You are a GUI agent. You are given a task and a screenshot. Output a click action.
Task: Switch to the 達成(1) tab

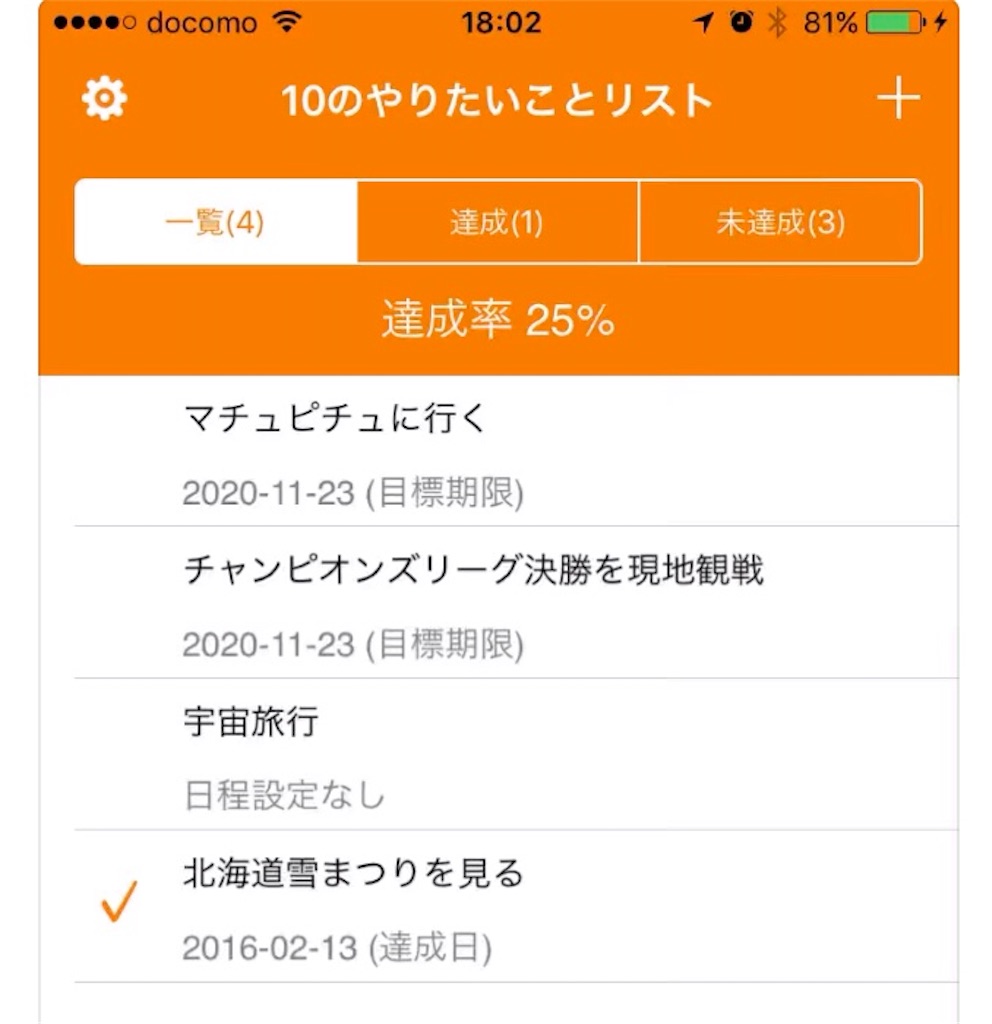495,222
